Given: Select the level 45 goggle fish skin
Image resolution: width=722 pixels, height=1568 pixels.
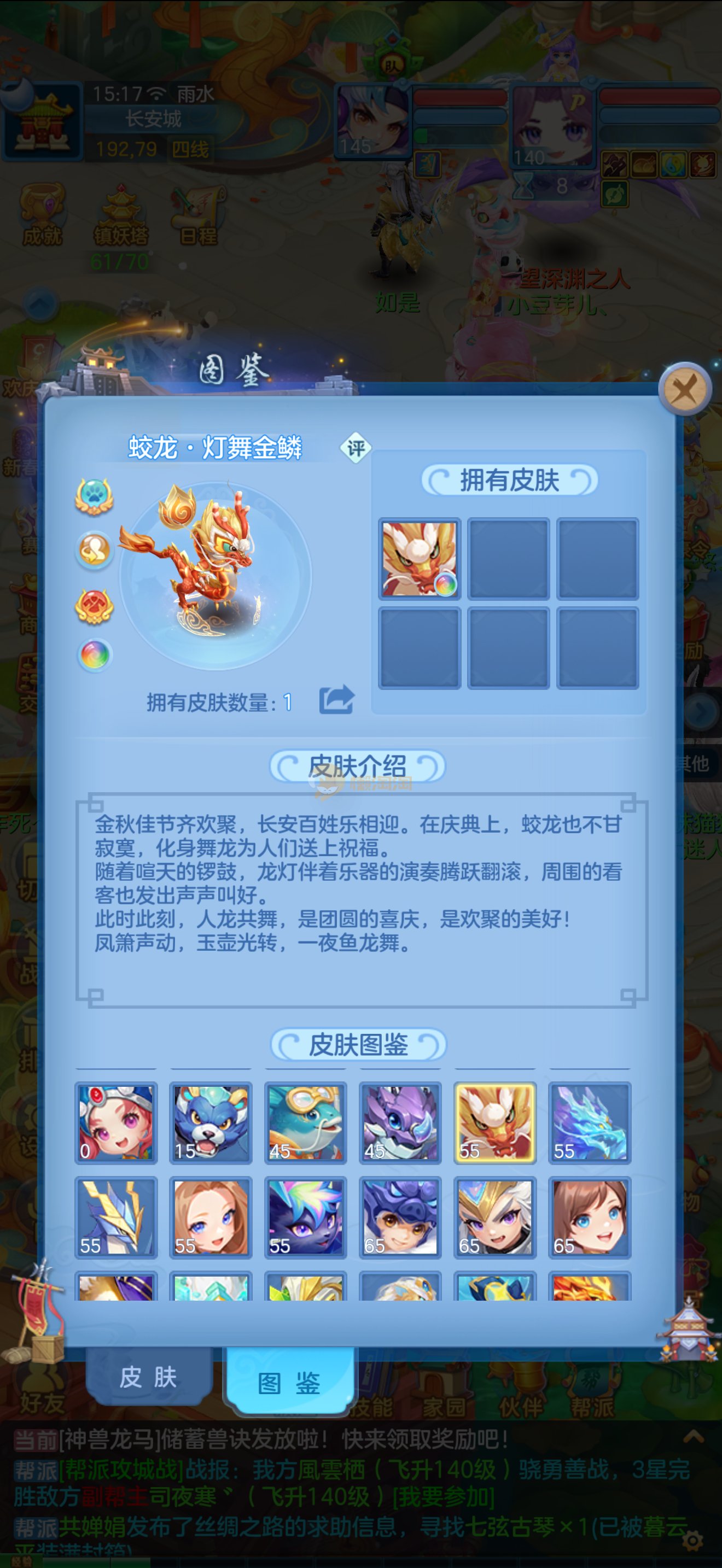Looking at the screenshot, I should 305,1122.
